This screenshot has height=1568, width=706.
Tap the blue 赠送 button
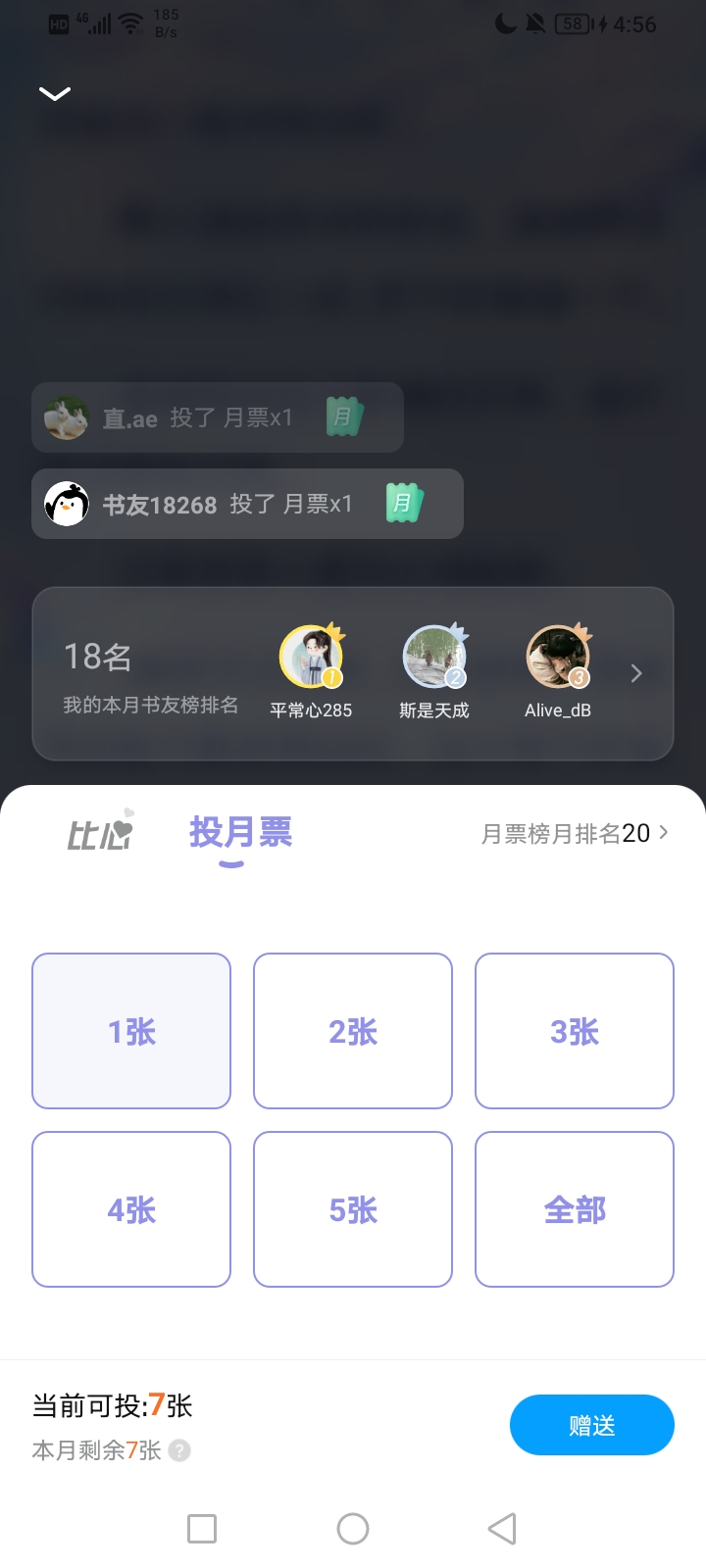pyautogui.click(x=591, y=1425)
